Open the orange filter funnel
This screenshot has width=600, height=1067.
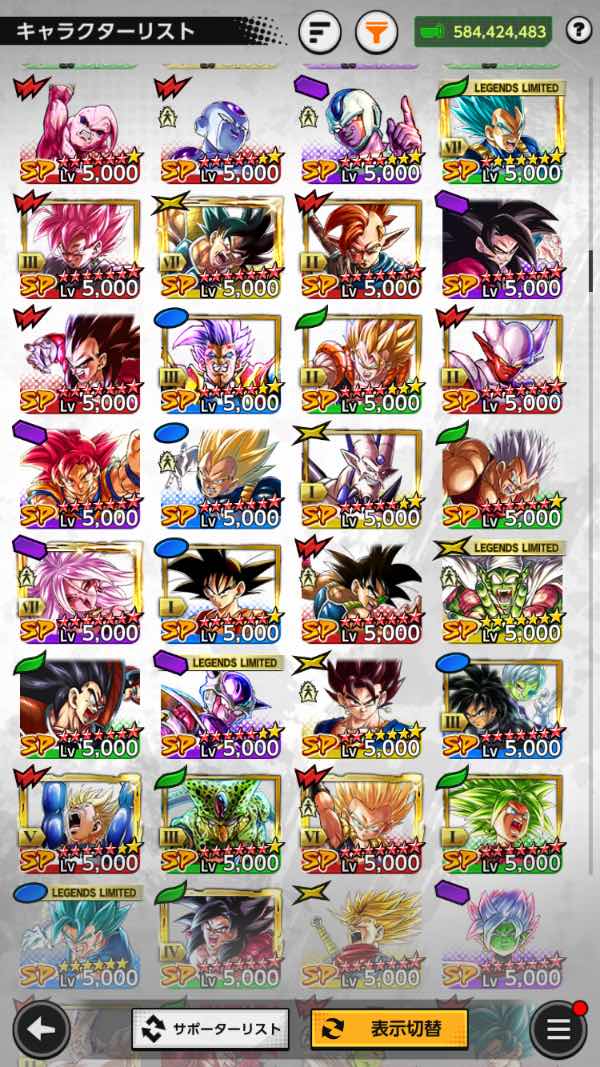(376, 33)
